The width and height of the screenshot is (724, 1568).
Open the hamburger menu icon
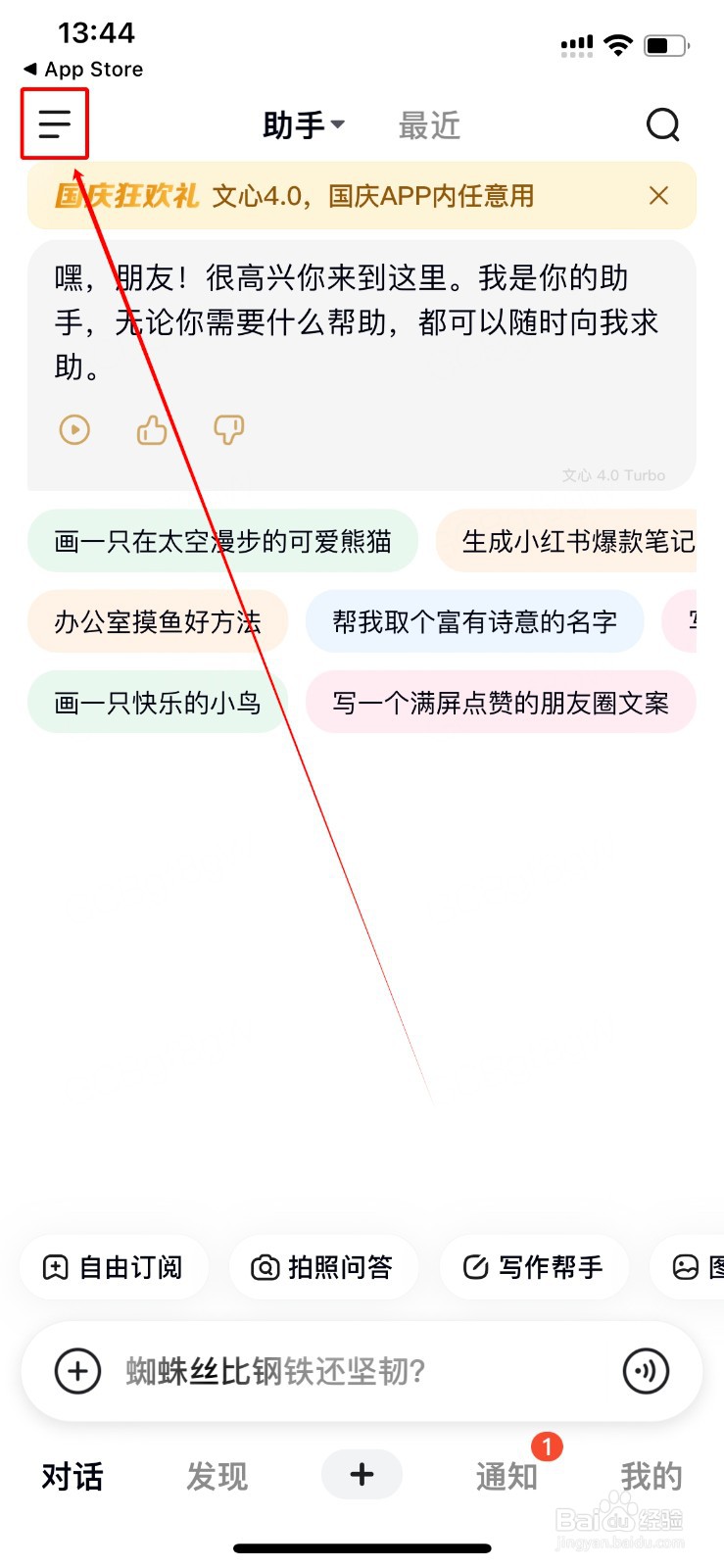pos(54,123)
